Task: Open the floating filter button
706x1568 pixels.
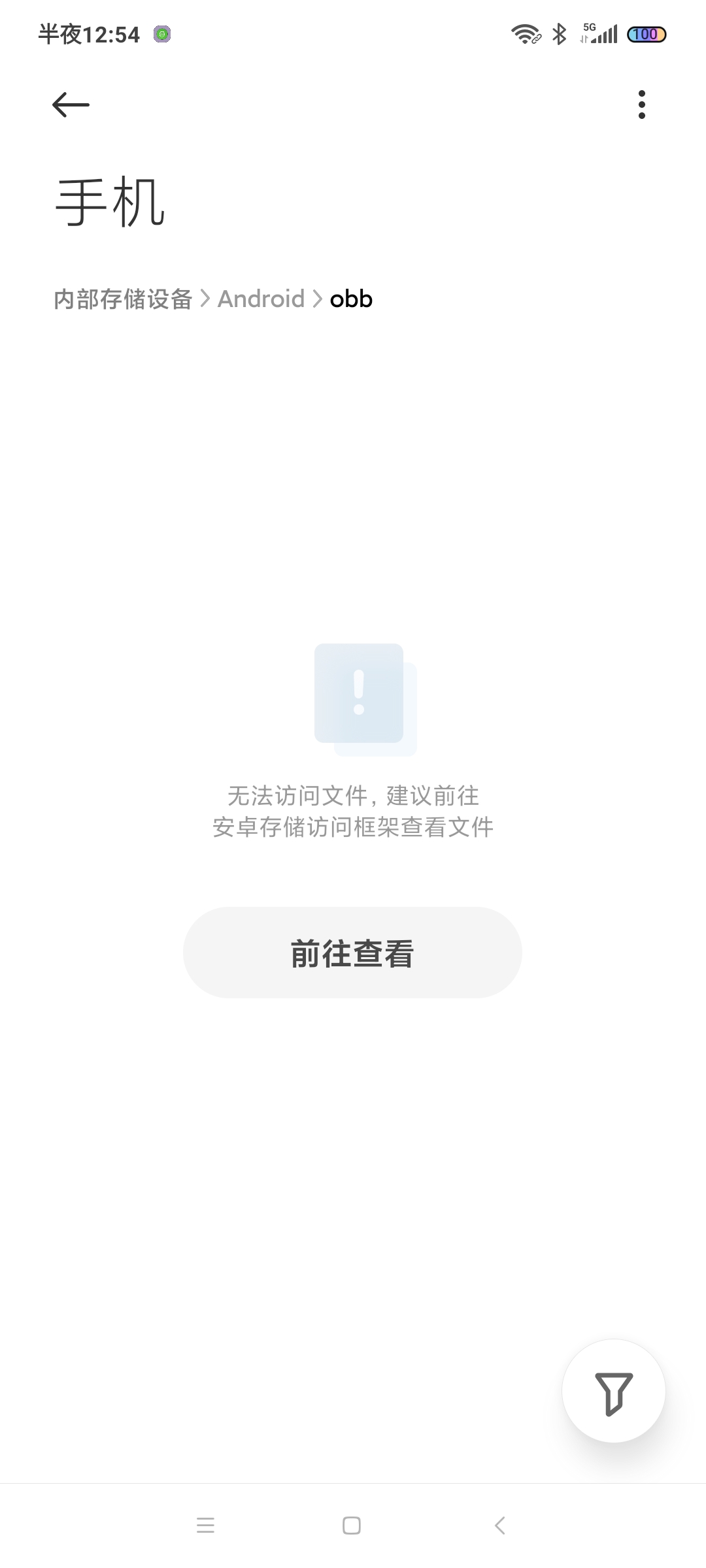Action: pos(614,1391)
